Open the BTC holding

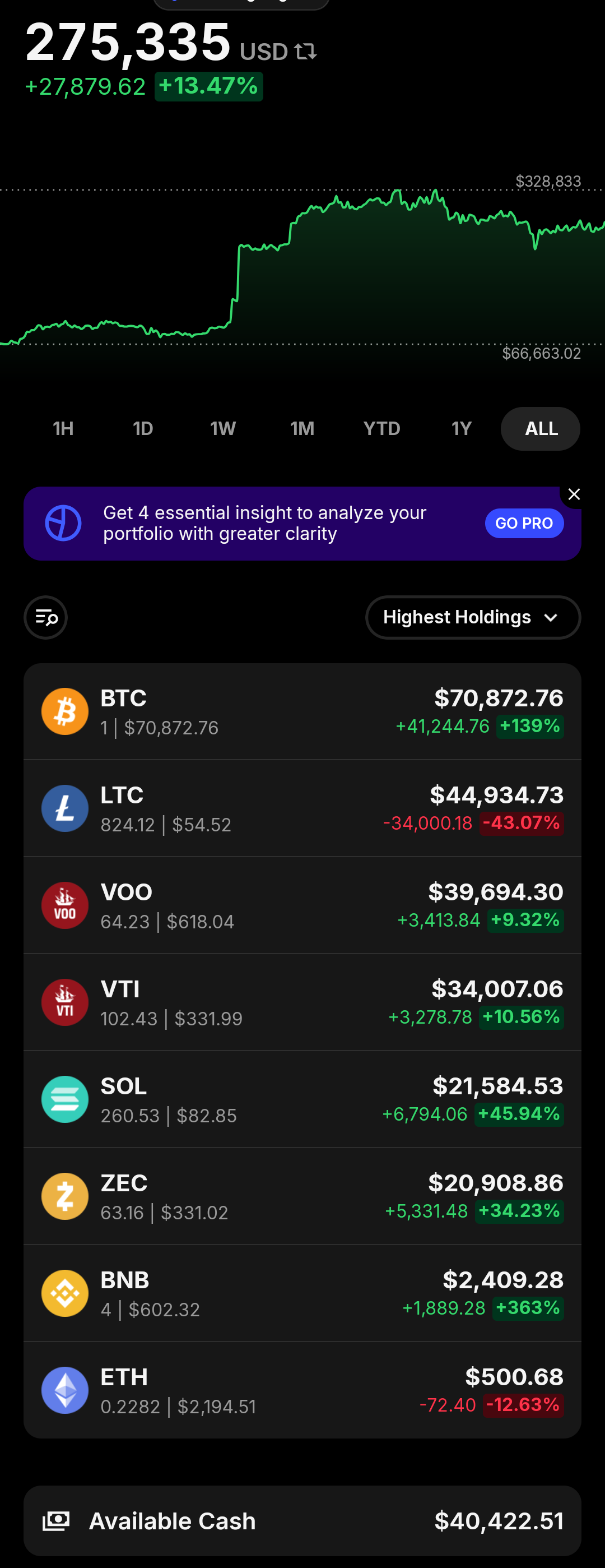pos(302,711)
